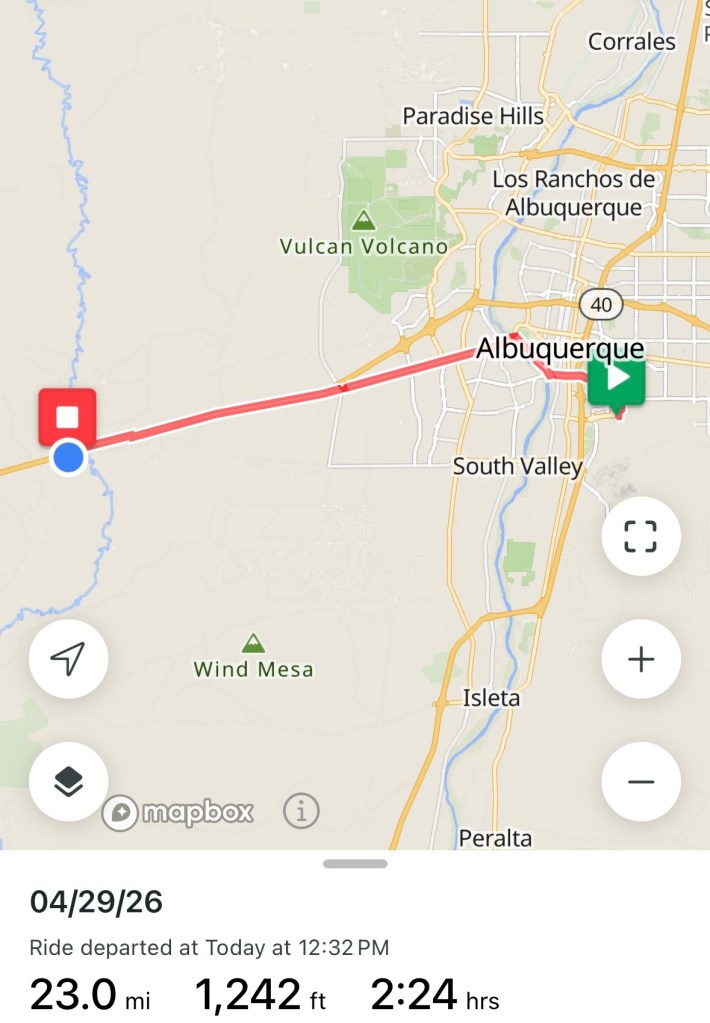The image size is (710, 1023).
Task: Zoom out of the map
Action: click(x=641, y=781)
